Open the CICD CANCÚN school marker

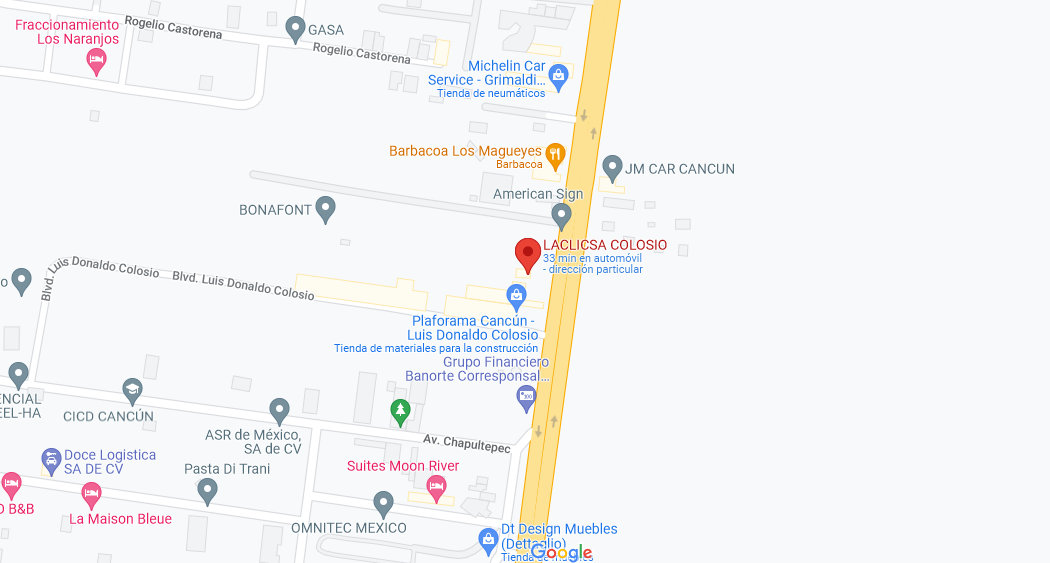132,390
